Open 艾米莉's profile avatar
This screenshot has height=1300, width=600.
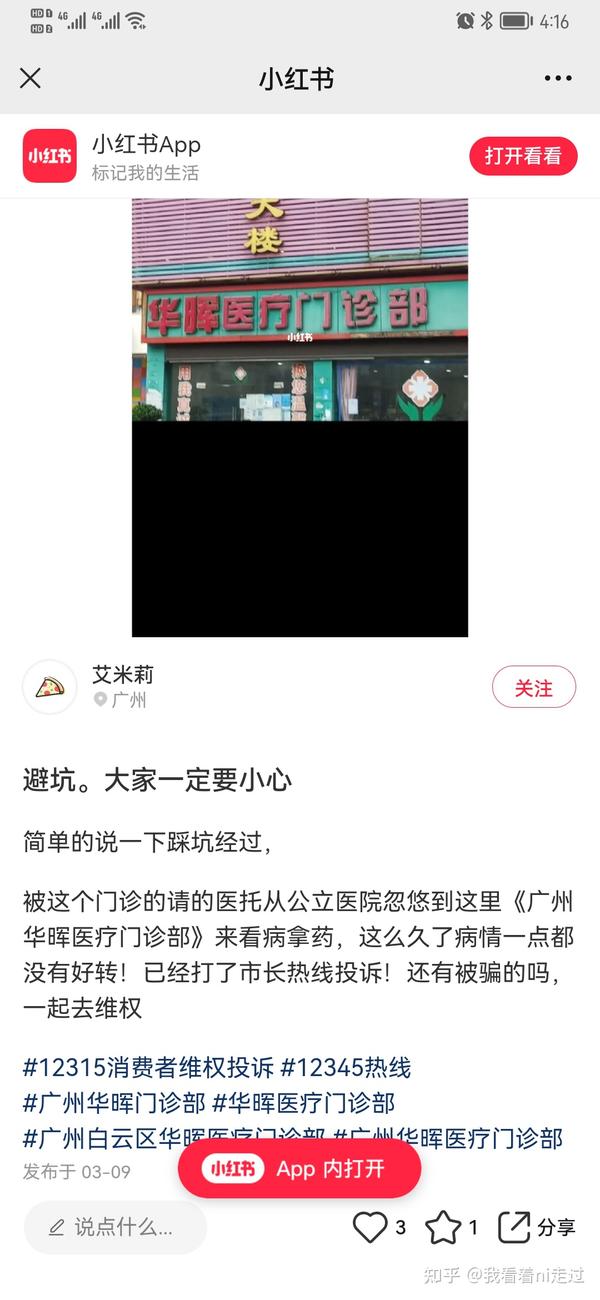tap(49, 687)
